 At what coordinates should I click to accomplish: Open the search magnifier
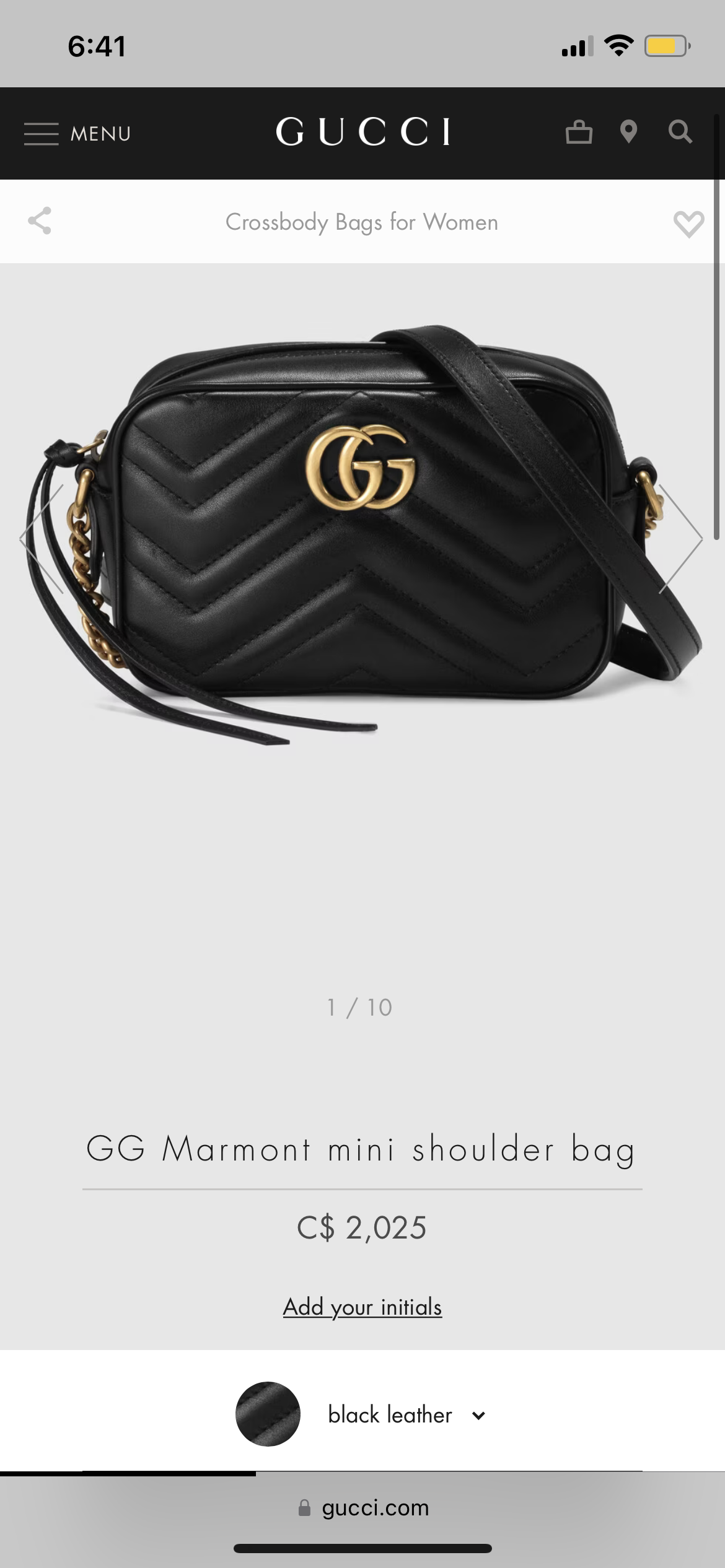tap(680, 132)
